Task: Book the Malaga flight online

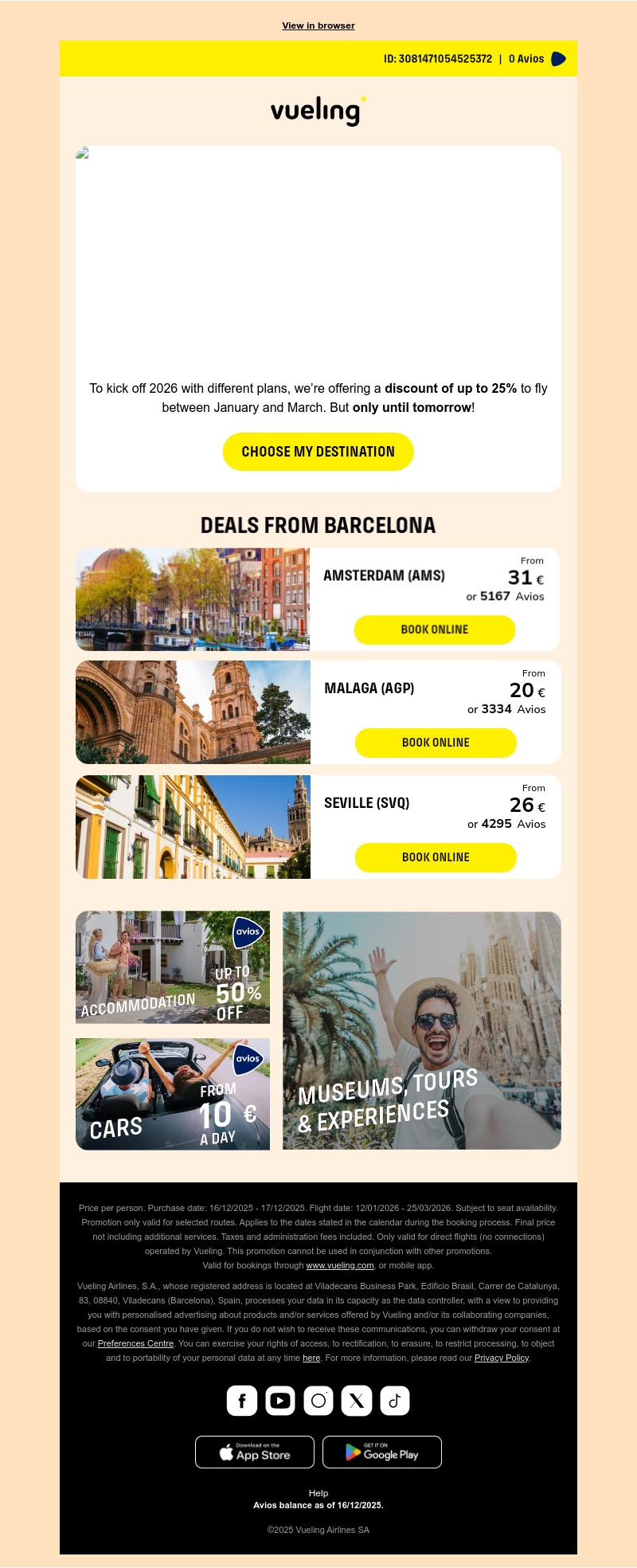Action: [435, 742]
